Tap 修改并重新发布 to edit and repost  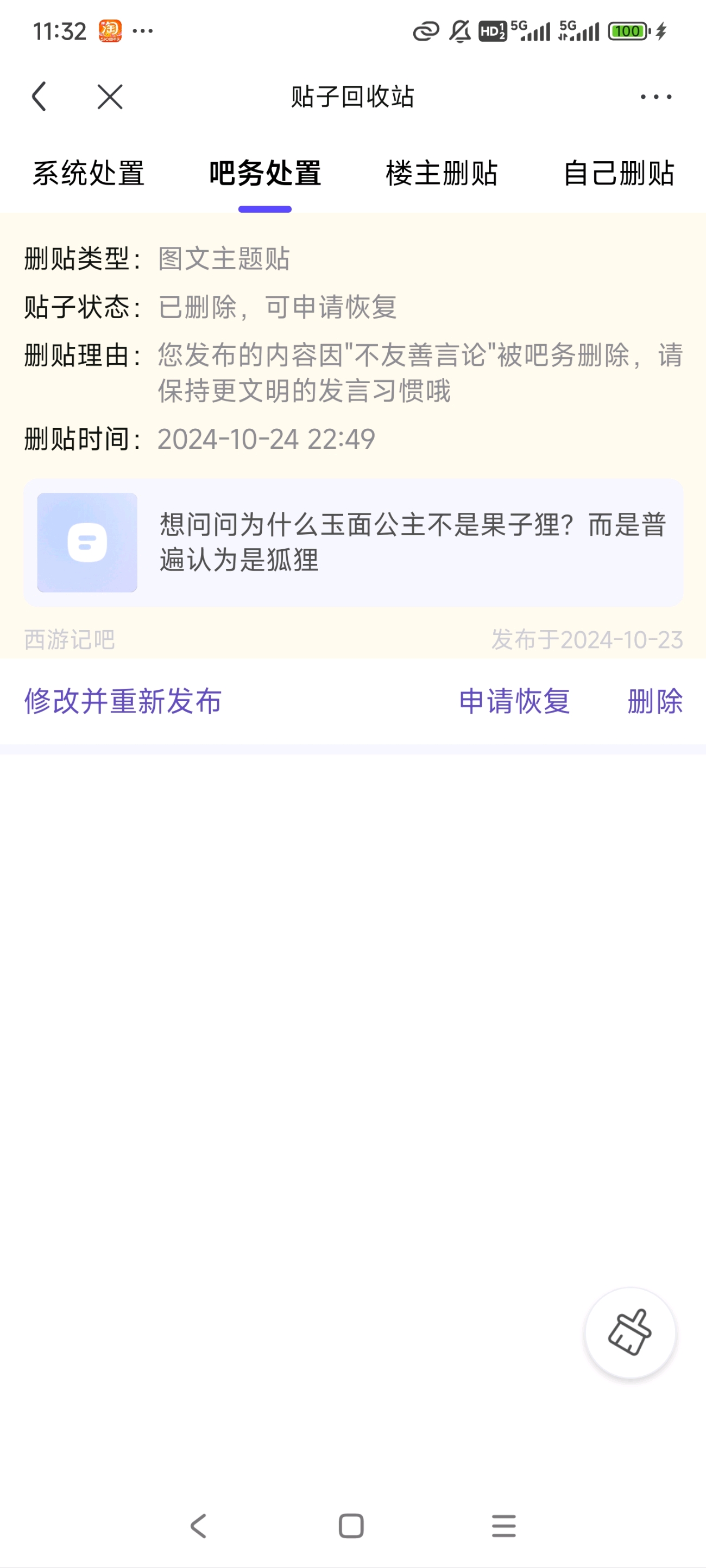[123, 701]
